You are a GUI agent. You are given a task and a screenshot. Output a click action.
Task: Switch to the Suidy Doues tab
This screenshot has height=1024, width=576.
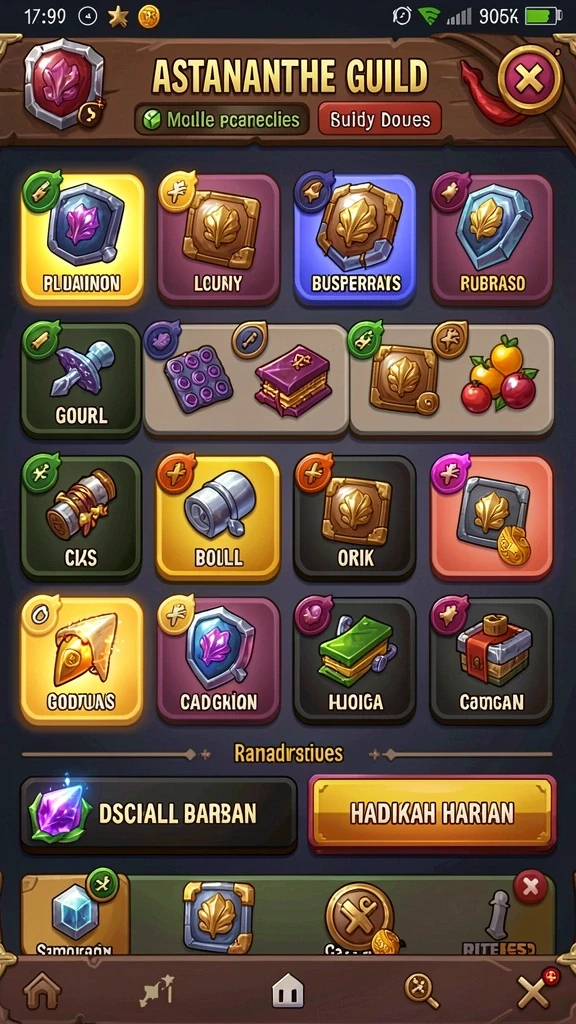click(x=380, y=120)
